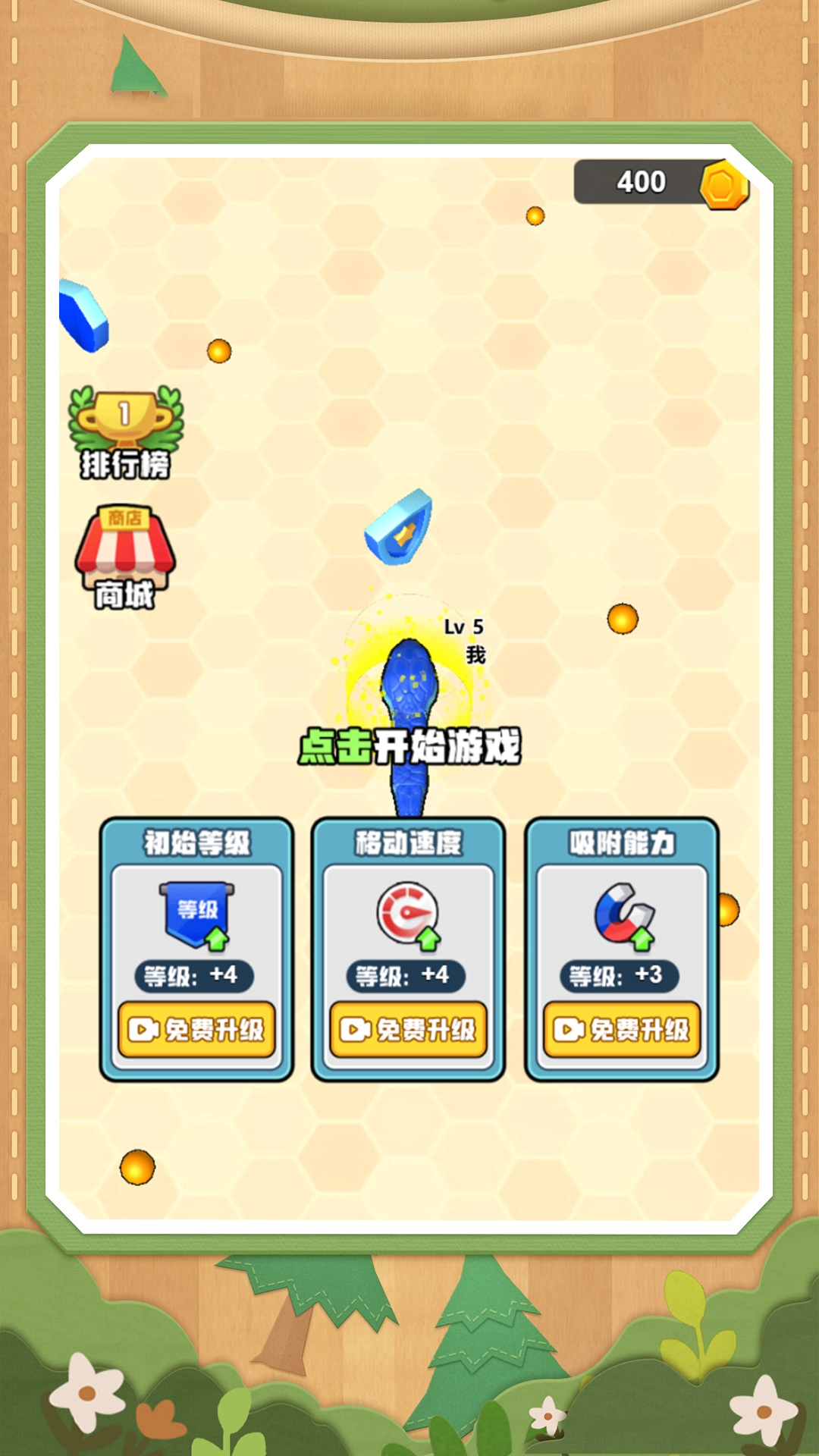Get free upgrade for 吸附能力
This screenshot has height=1456, width=819.
[622, 1029]
